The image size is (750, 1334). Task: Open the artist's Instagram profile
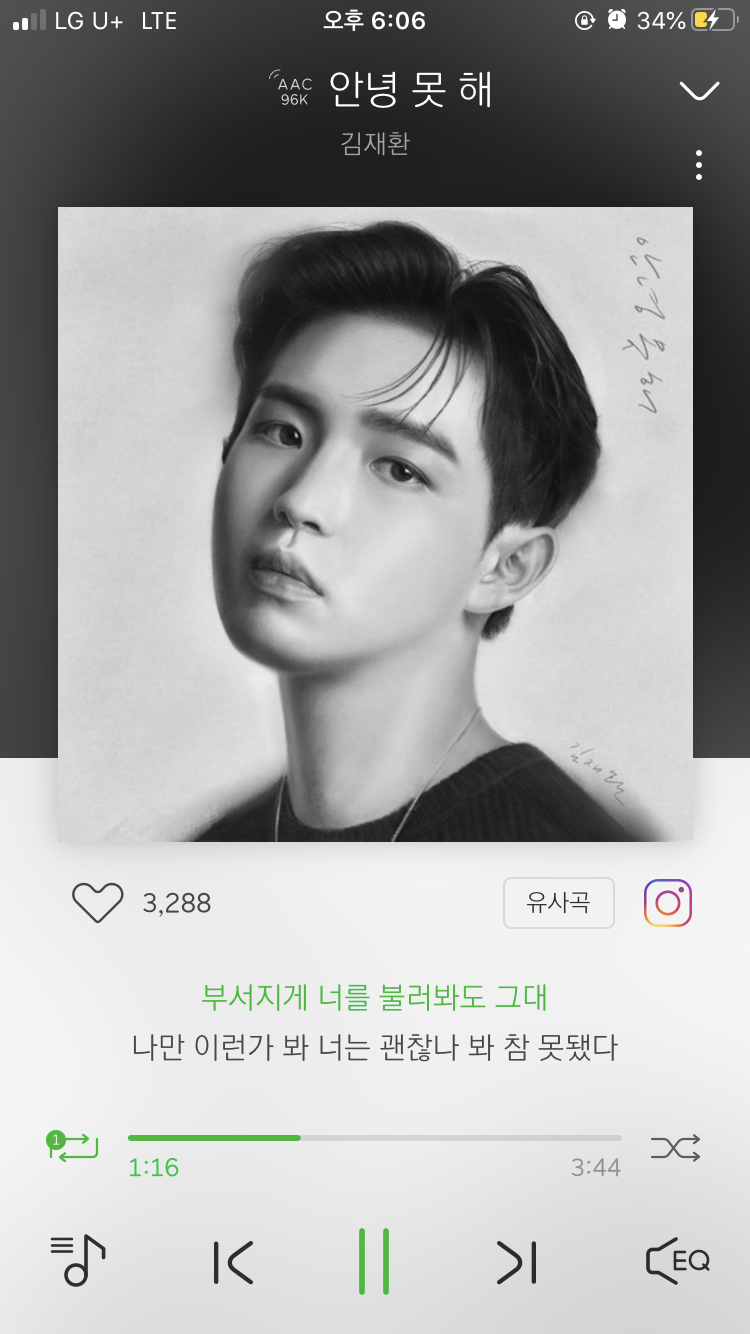[667, 902]
